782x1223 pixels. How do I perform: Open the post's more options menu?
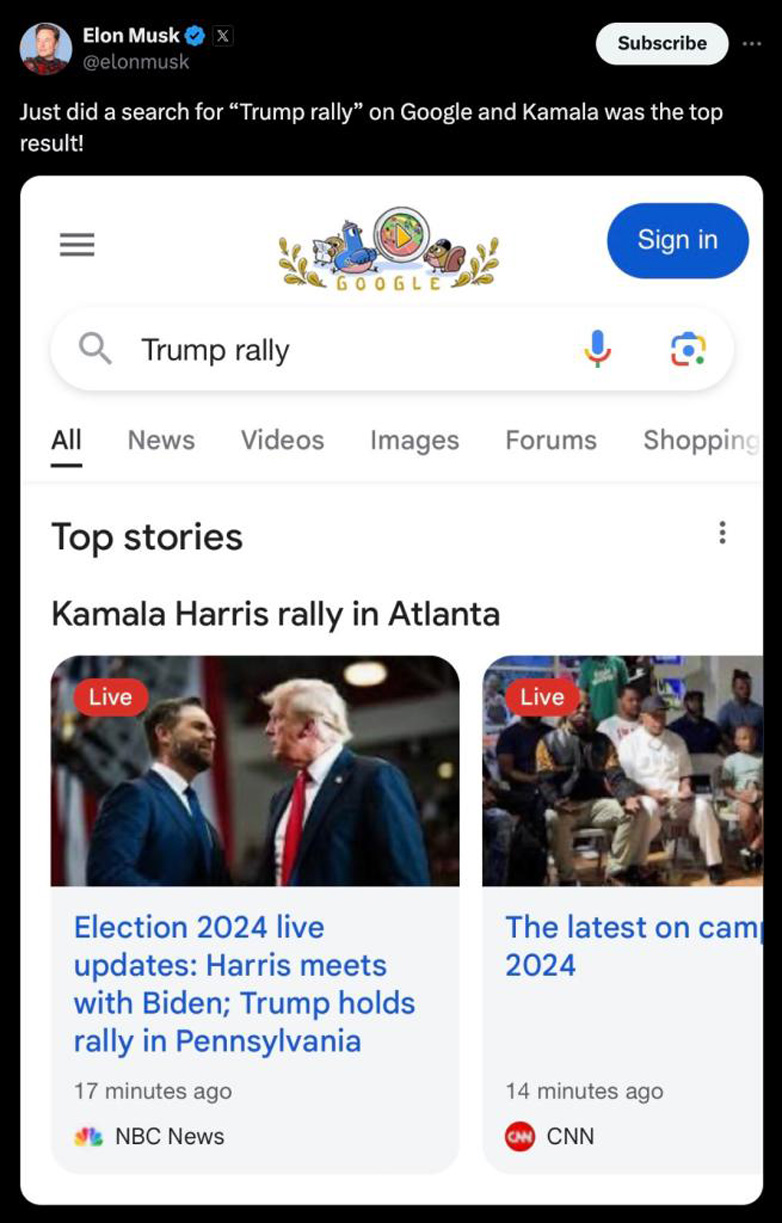pos(751,43)
